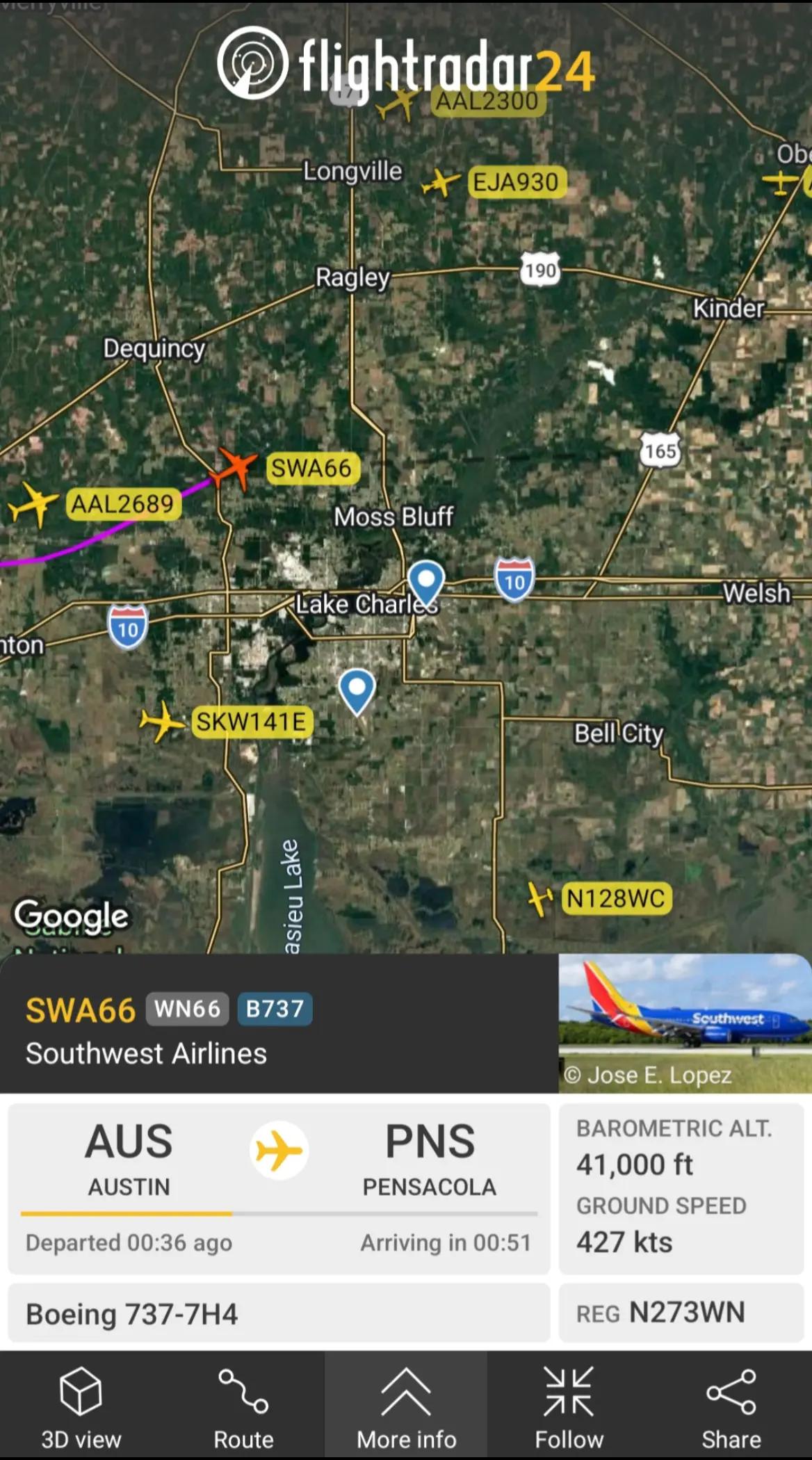812x1460 pixels.
Task: Select flight AAL2689 on the map
Action: pyautogui.click(x=123, y=504)
